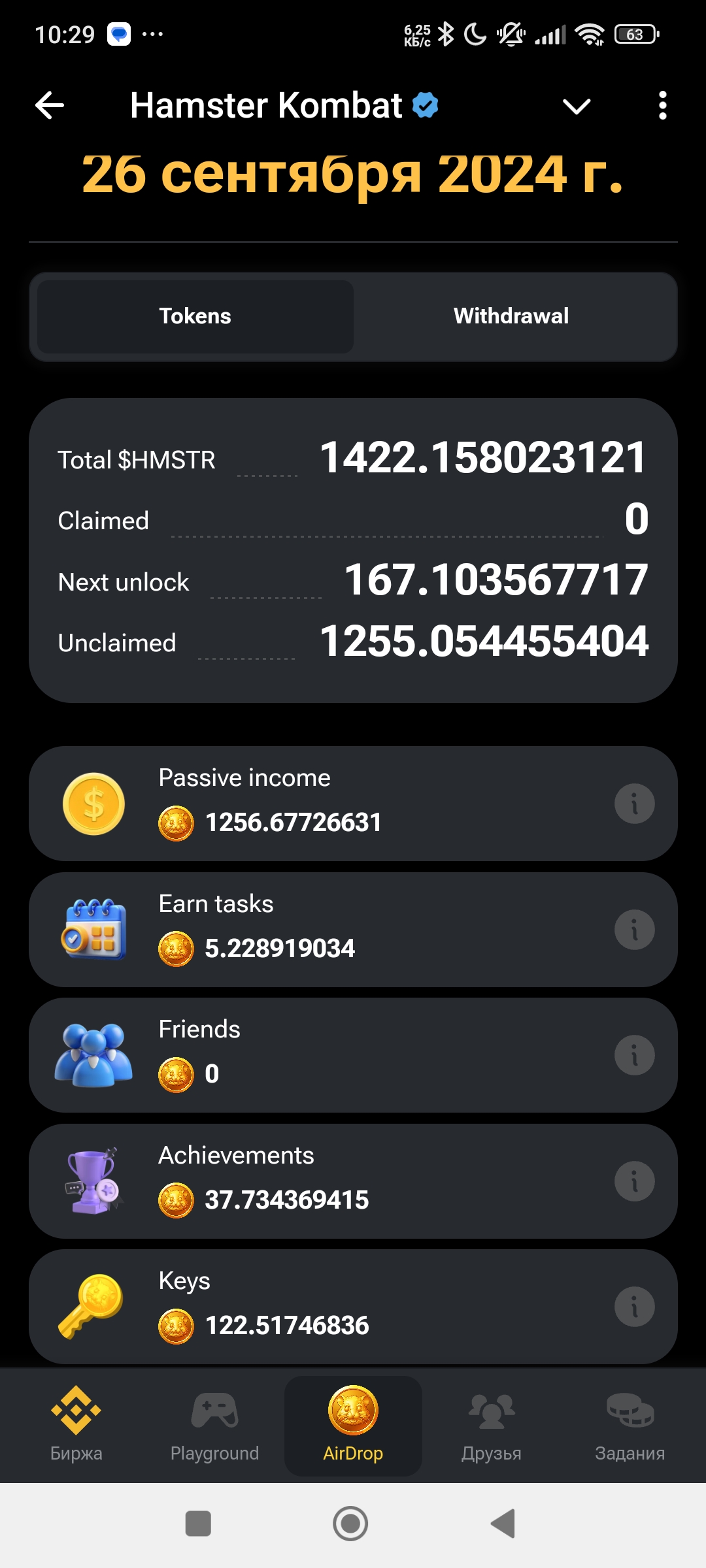Viewport: 706px width, 1568px height.
Task: Open the Friends info icon
Action: [x=634, y=1055]
